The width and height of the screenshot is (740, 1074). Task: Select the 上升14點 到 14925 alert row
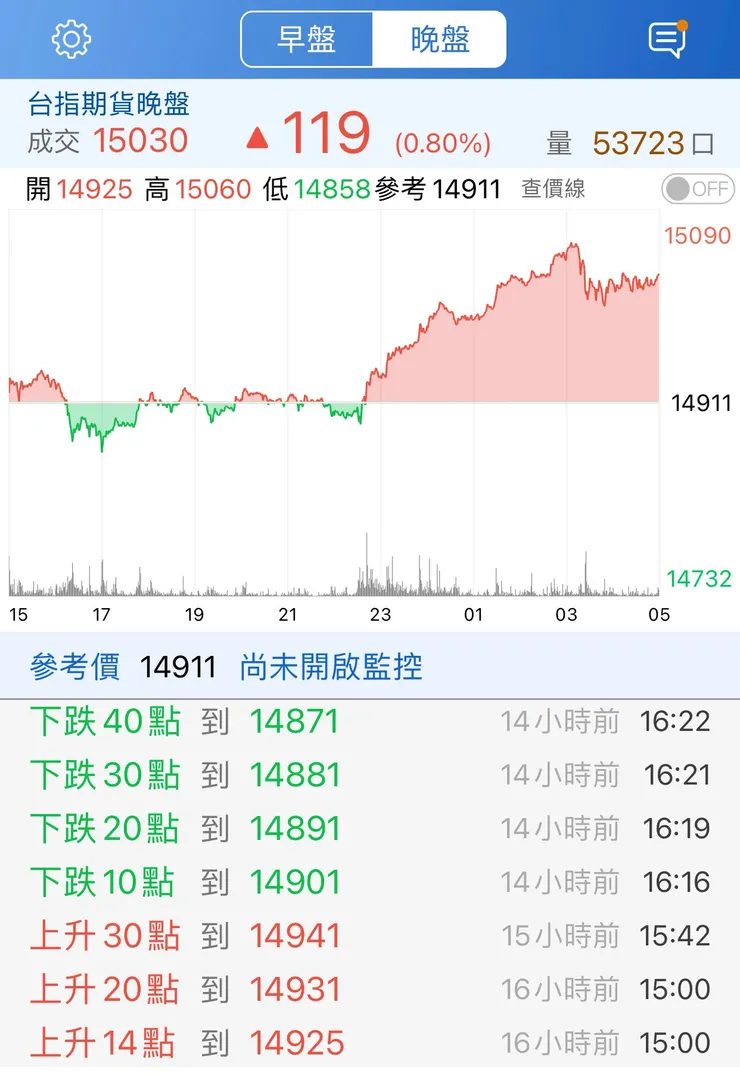pos(300,1043)
